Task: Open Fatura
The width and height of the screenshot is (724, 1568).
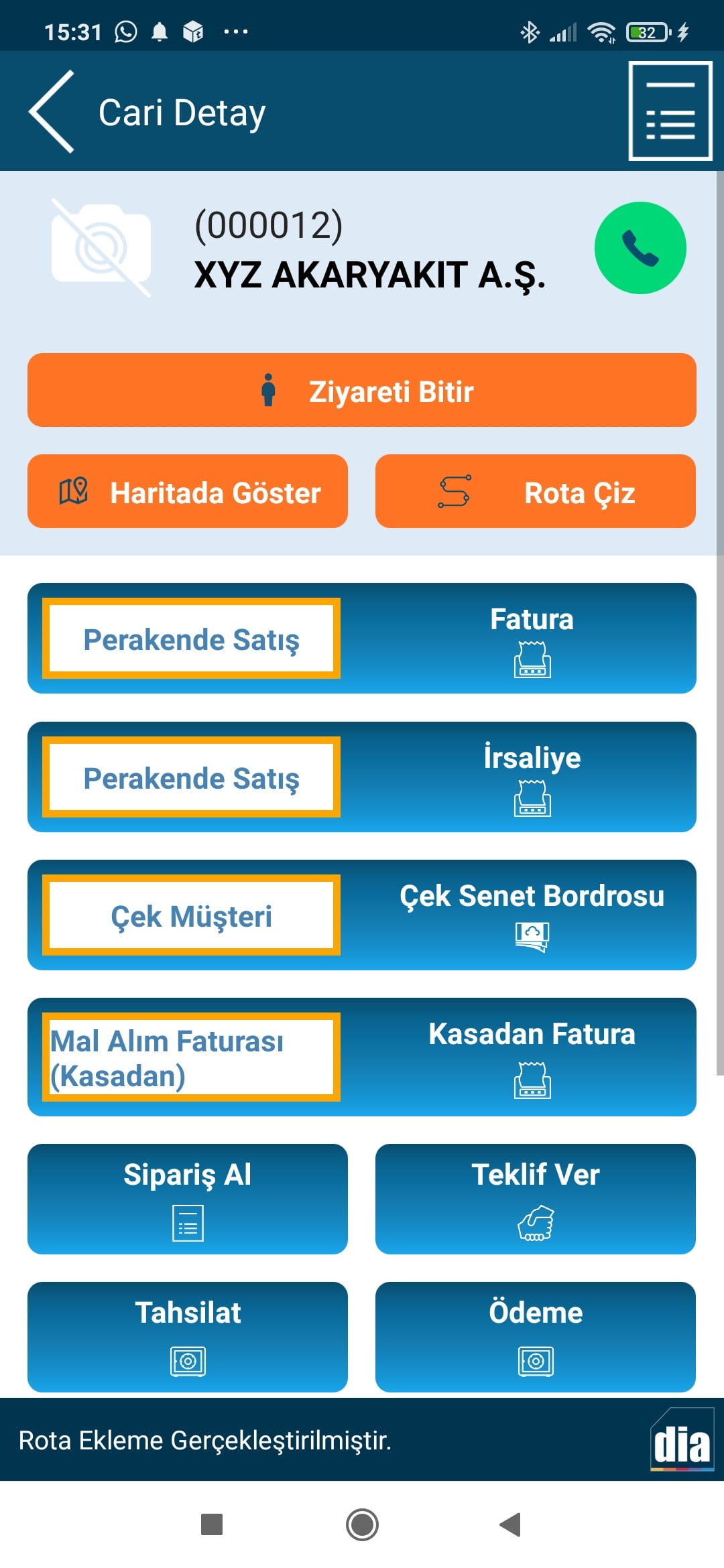Action: click(x=532, y=639)
